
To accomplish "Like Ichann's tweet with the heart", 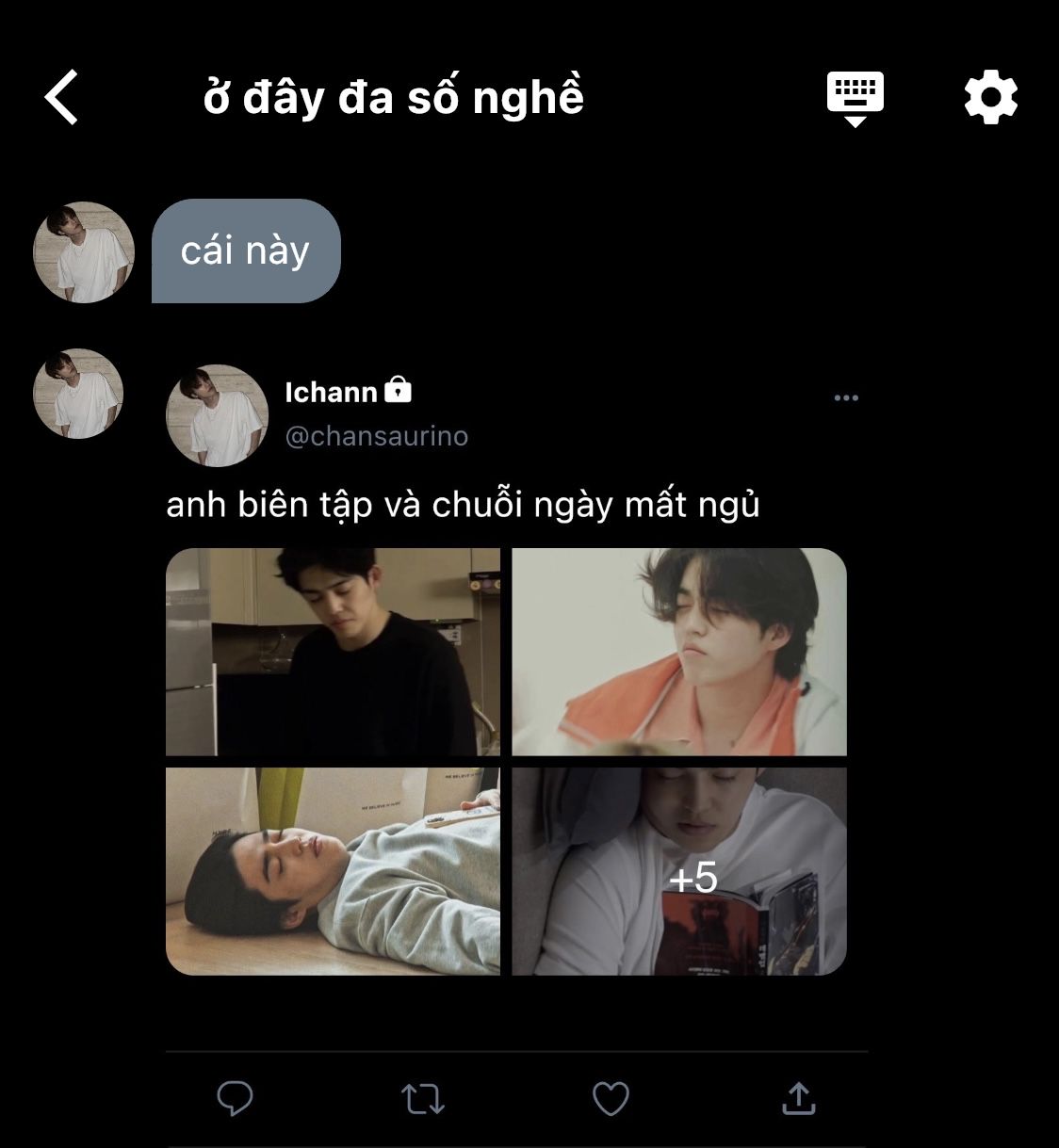I will (x=611, y=1098).
